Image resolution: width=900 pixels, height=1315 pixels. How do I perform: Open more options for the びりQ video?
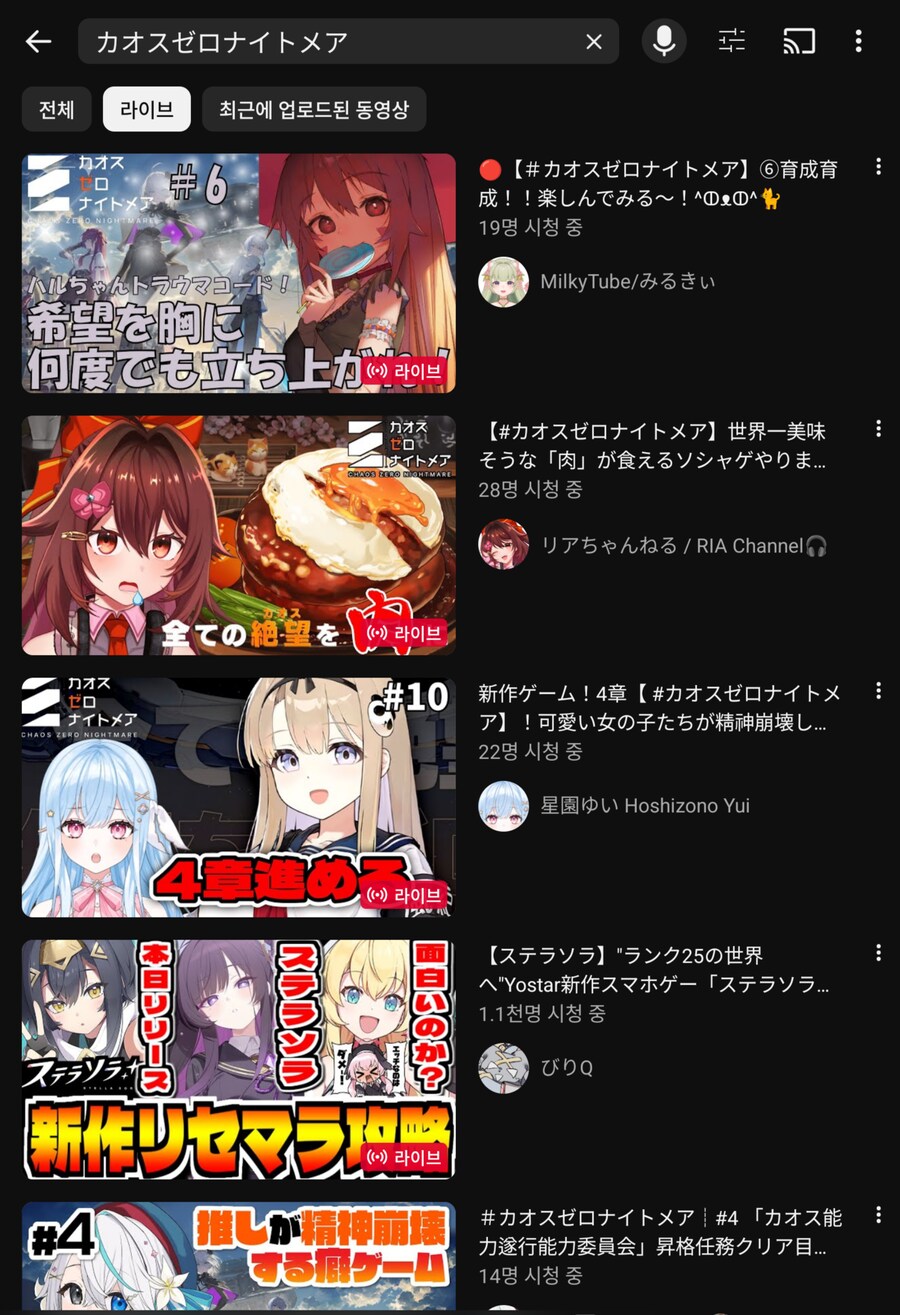[x=878, y=953]
